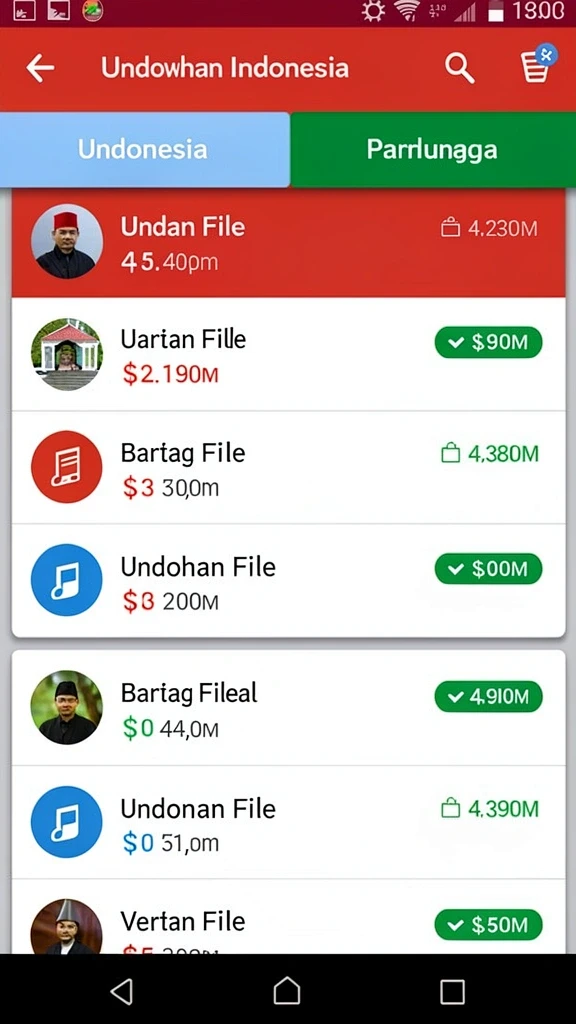Screen dimensions: 576x1024
Task: Go back with the top-left arrow
Action: [x=40, y=68]
